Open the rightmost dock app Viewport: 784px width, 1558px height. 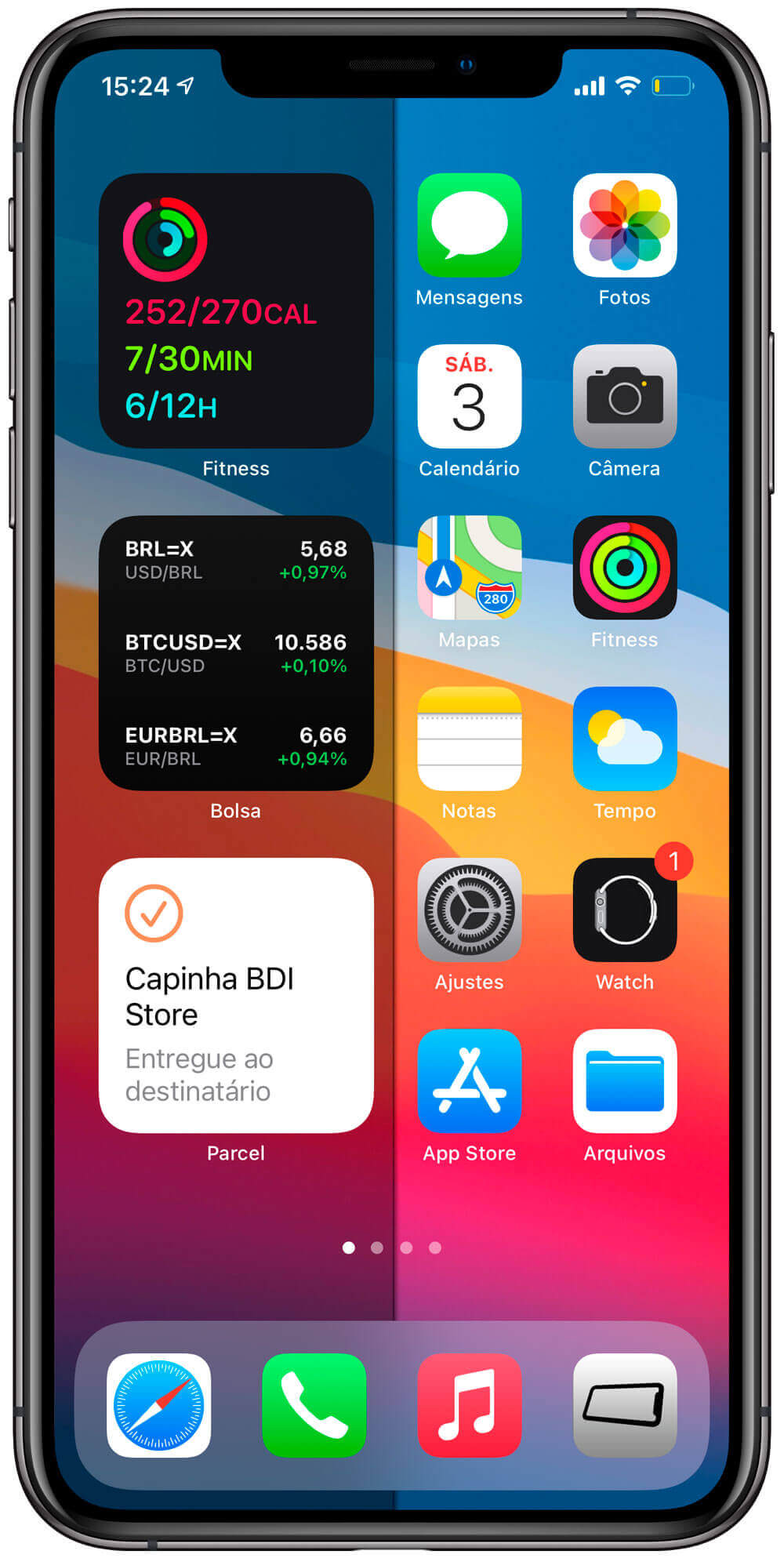624,1405
